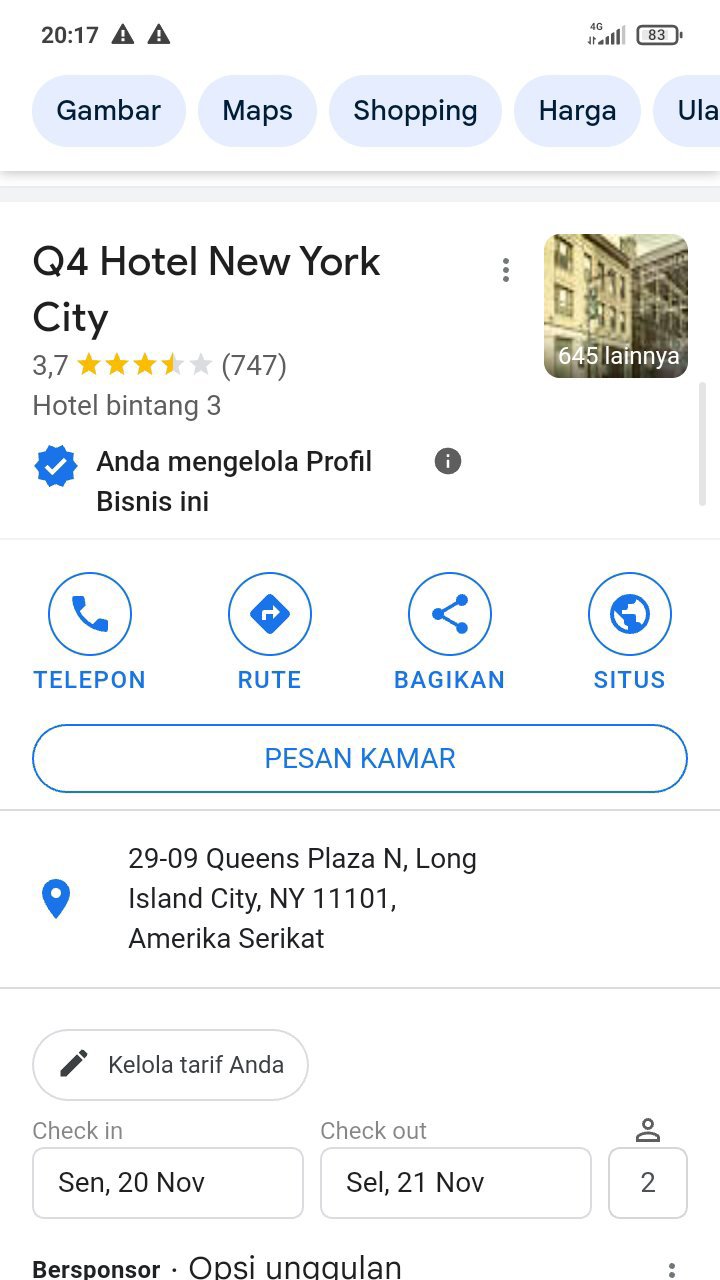
Task: Open overflow menu beside Q4 Hotel title
Action: click(x=506, y=270)
